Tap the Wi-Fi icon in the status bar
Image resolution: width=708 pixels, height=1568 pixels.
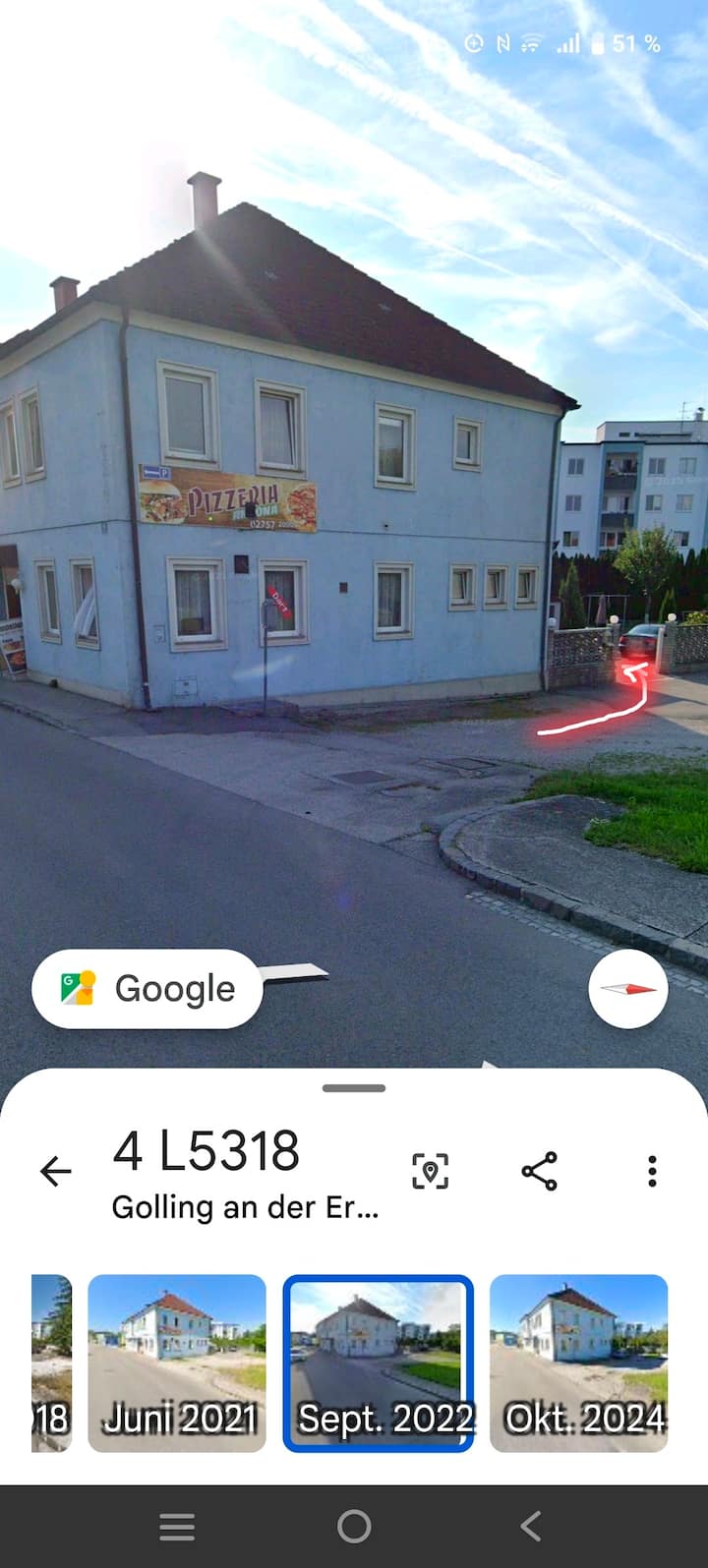[x=531, y=44]
